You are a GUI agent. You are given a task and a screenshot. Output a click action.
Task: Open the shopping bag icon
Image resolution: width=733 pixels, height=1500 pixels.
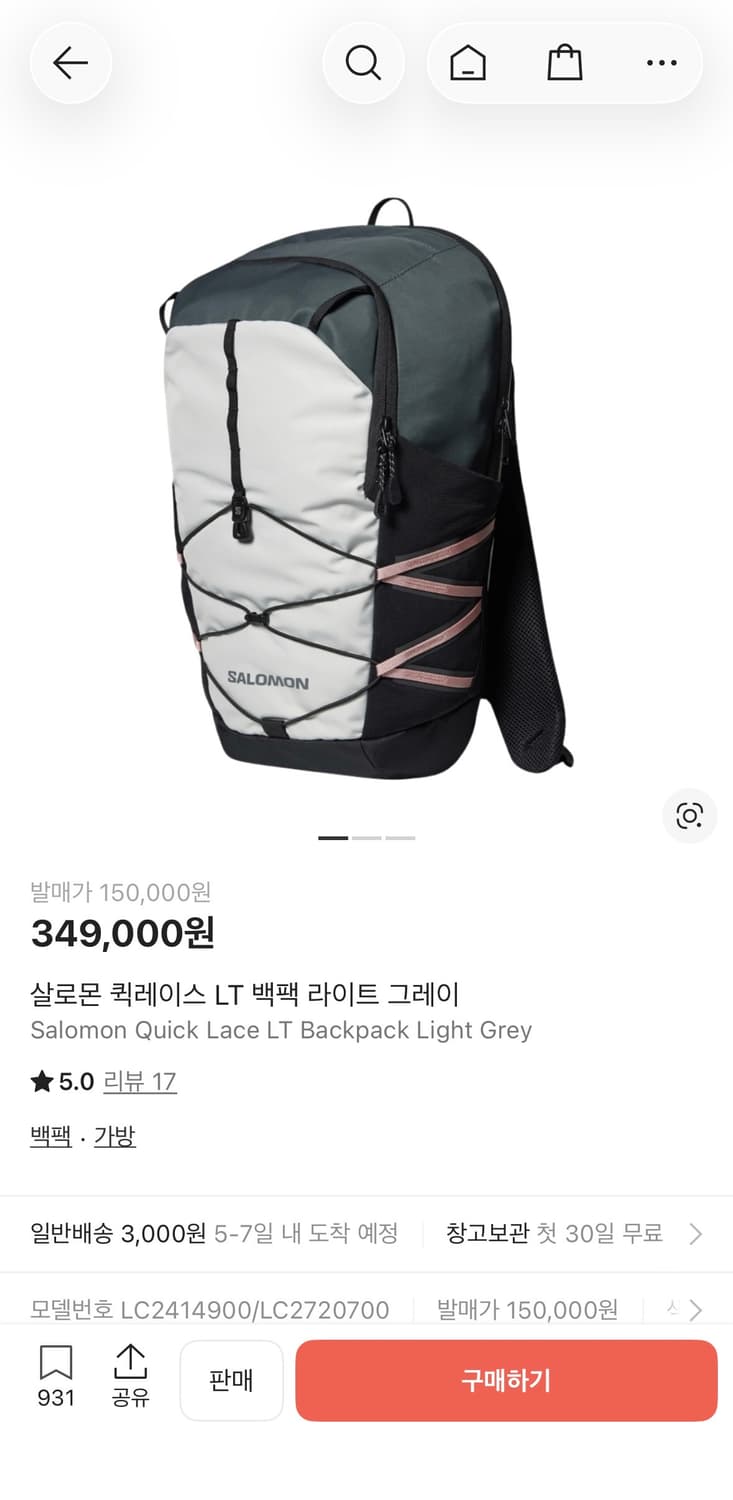pyautogui.click(x=564, y=62)
